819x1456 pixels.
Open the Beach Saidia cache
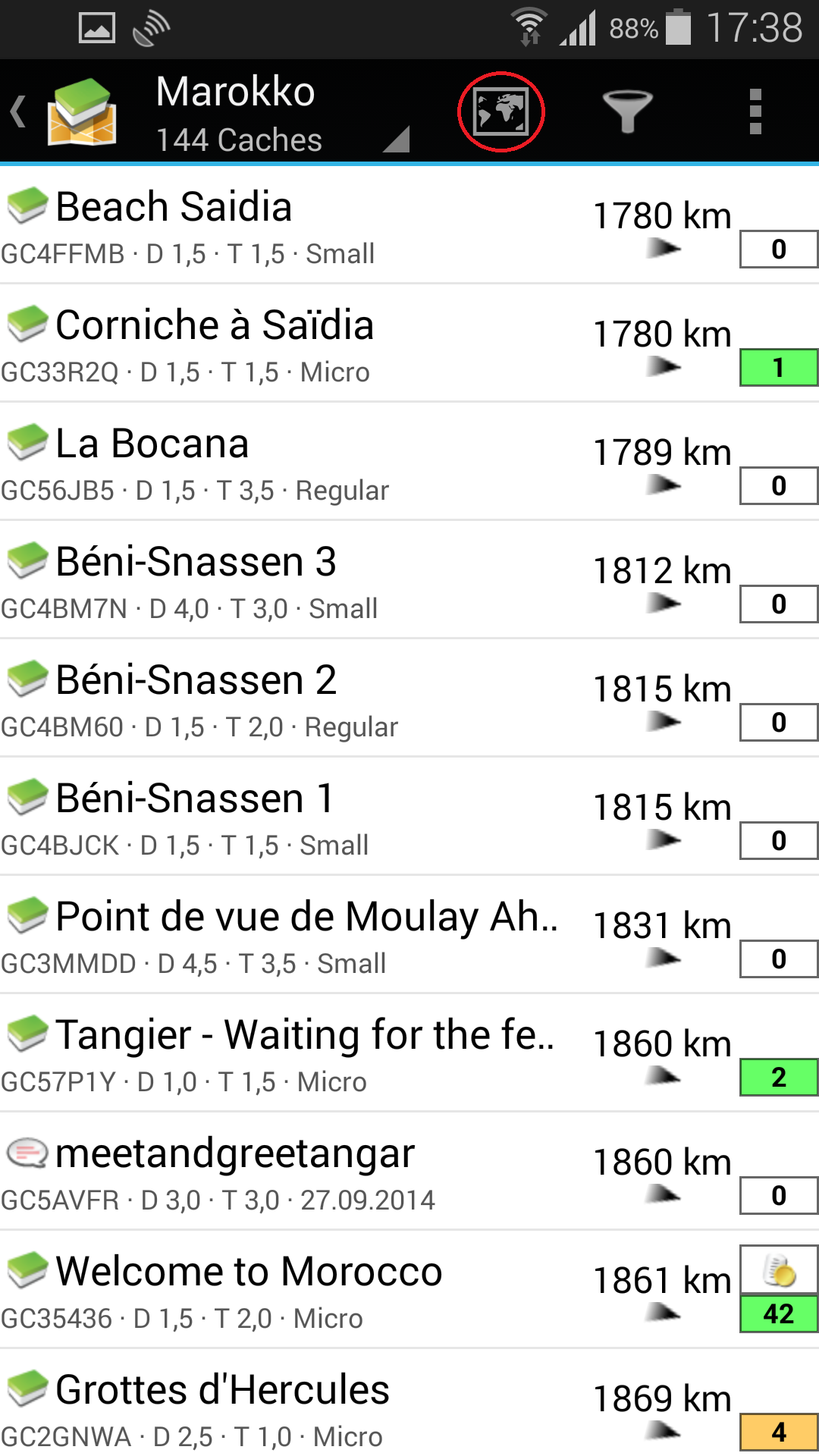409,226
